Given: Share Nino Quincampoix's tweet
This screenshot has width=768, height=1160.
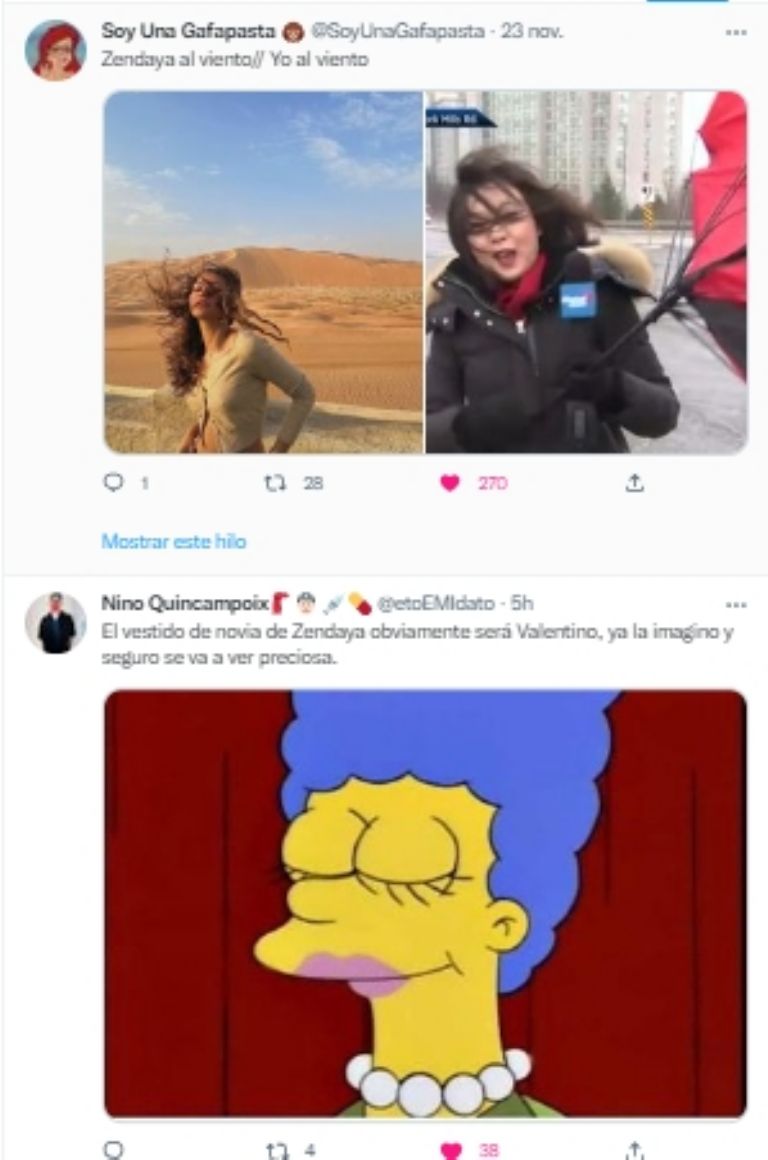Looking at the screenshot, I should pos(633,1151).
